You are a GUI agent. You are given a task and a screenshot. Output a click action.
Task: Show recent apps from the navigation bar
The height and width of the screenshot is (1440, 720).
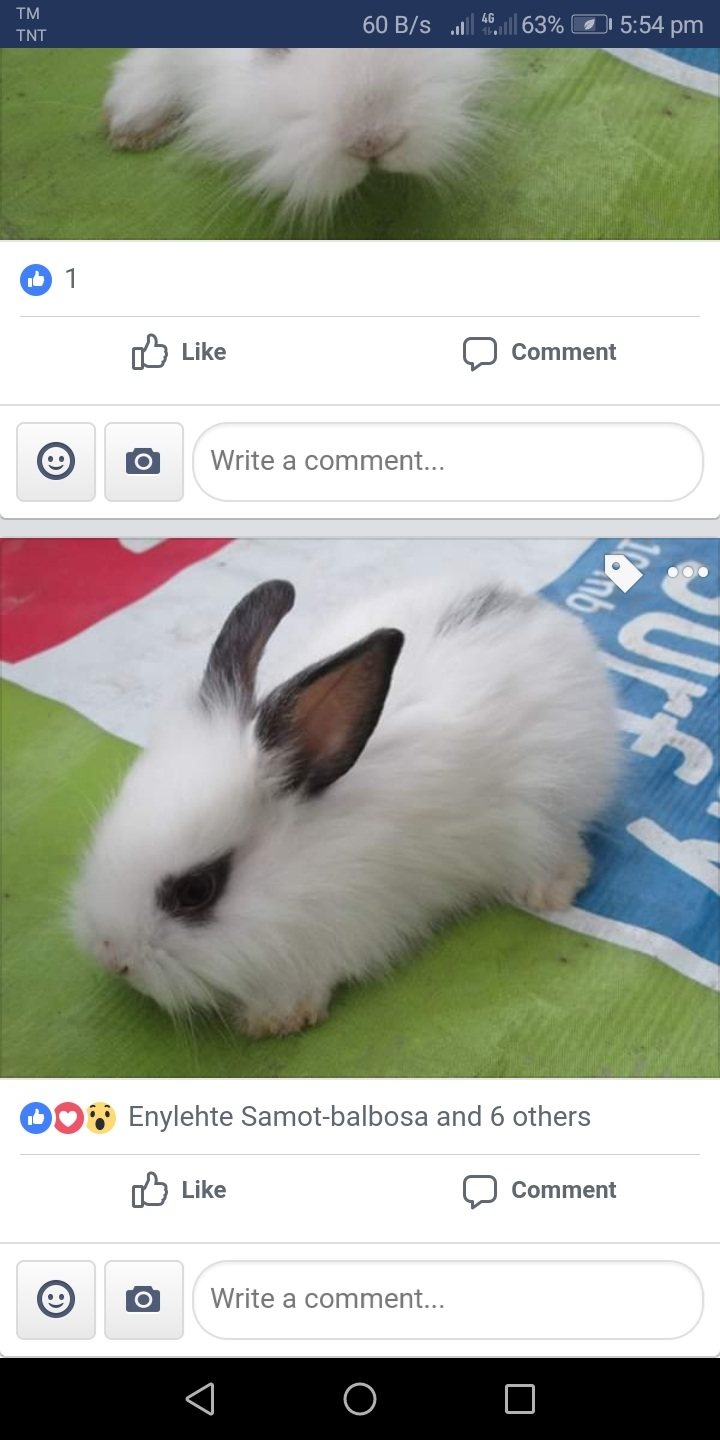(x=520, y=1399)
